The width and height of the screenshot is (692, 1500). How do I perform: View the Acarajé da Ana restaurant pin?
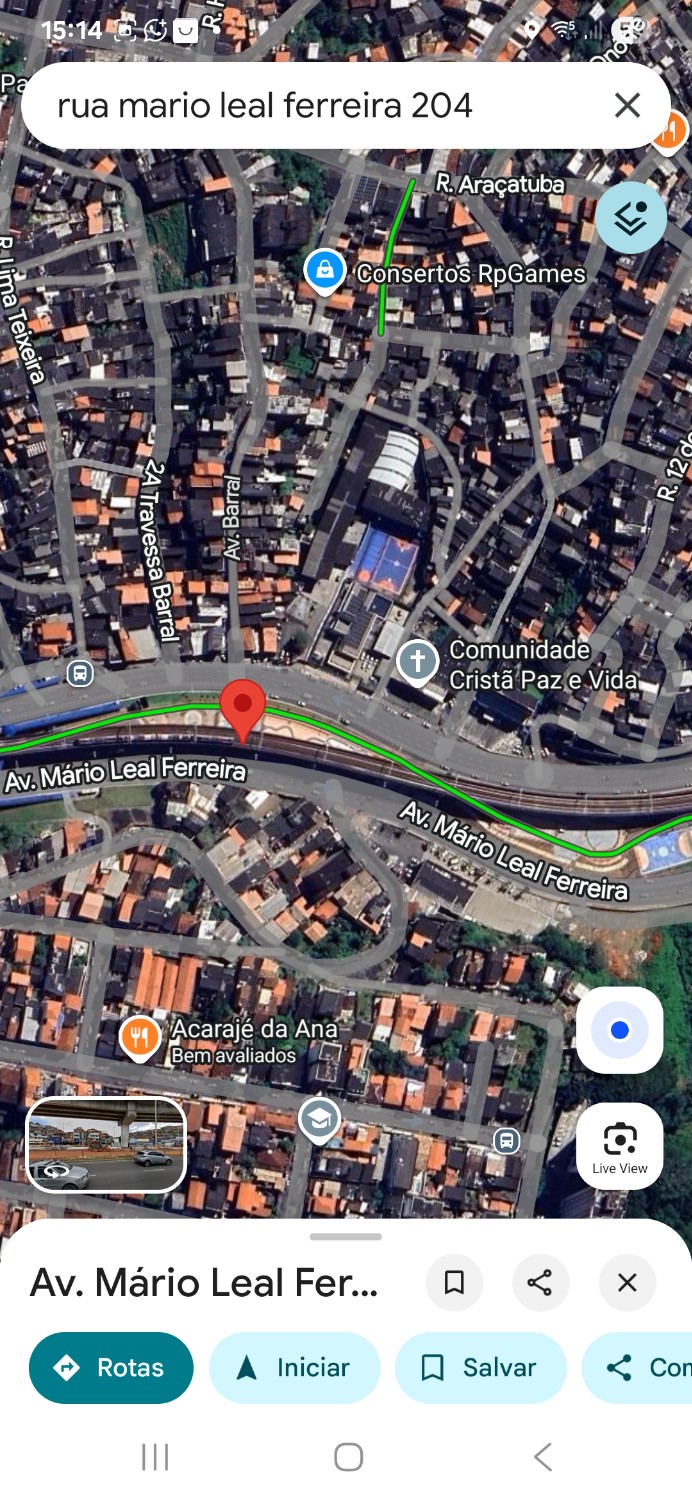click(x=140, y=1038)
